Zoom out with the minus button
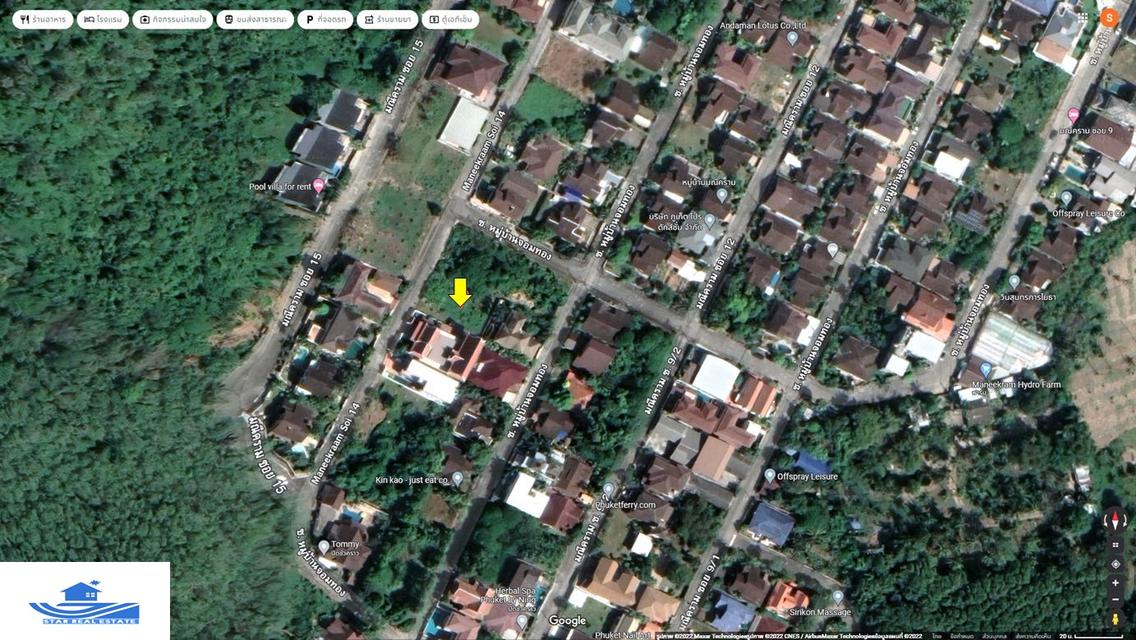The image size is (1136, 640). tap(1115, 599)
